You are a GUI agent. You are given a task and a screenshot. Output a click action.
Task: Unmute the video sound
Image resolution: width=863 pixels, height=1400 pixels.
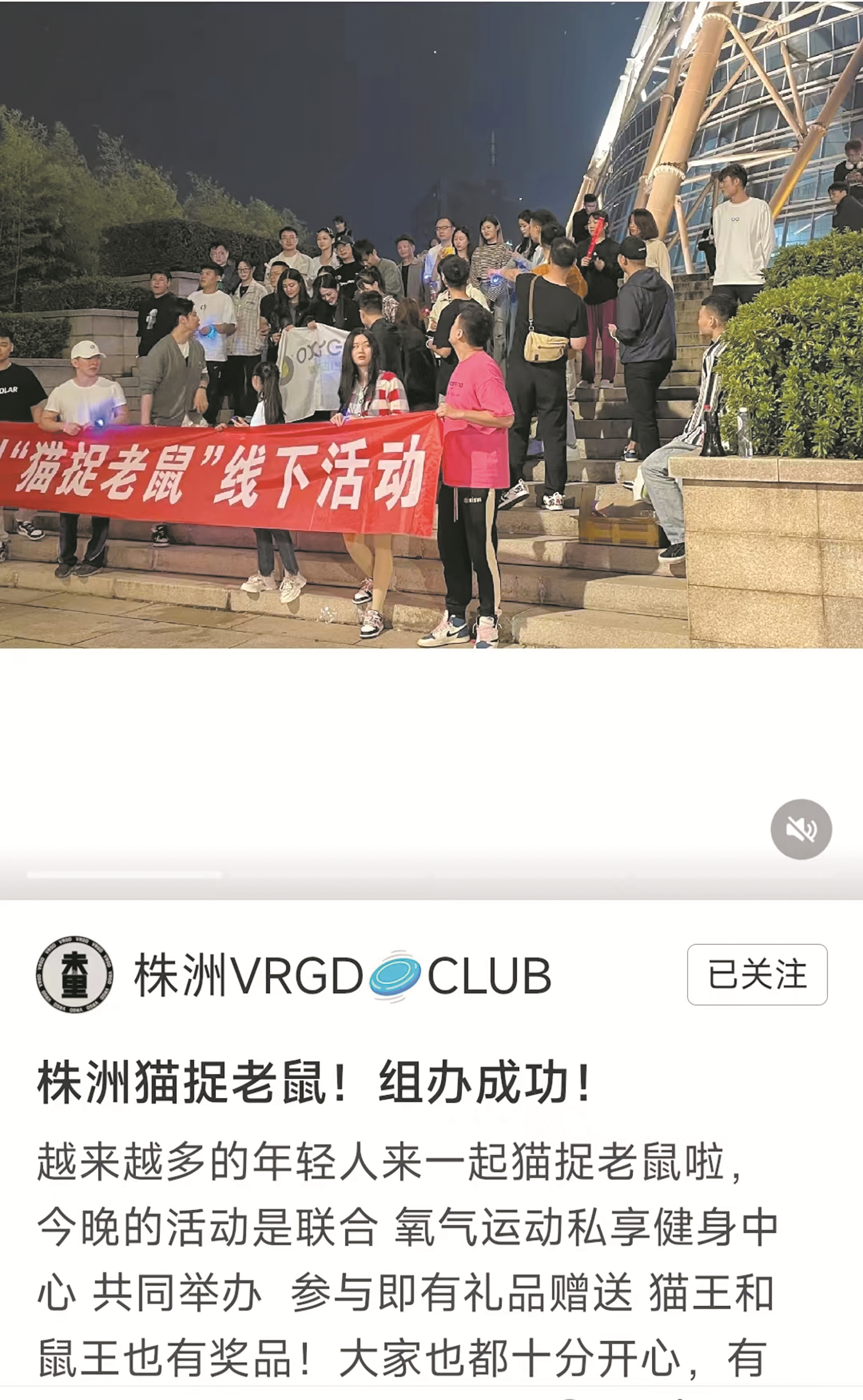(800, 829)
